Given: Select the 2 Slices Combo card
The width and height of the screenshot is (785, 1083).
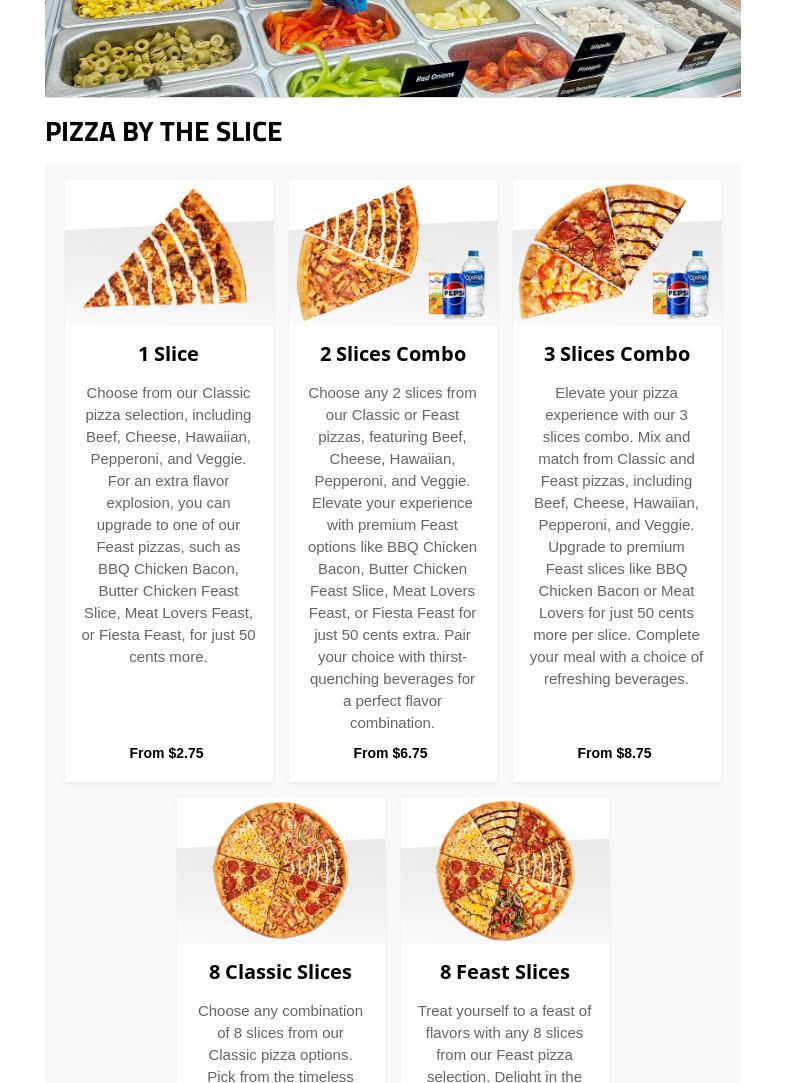Looking at the screenshot, I should pyautogui.click(x=392, y=354).
